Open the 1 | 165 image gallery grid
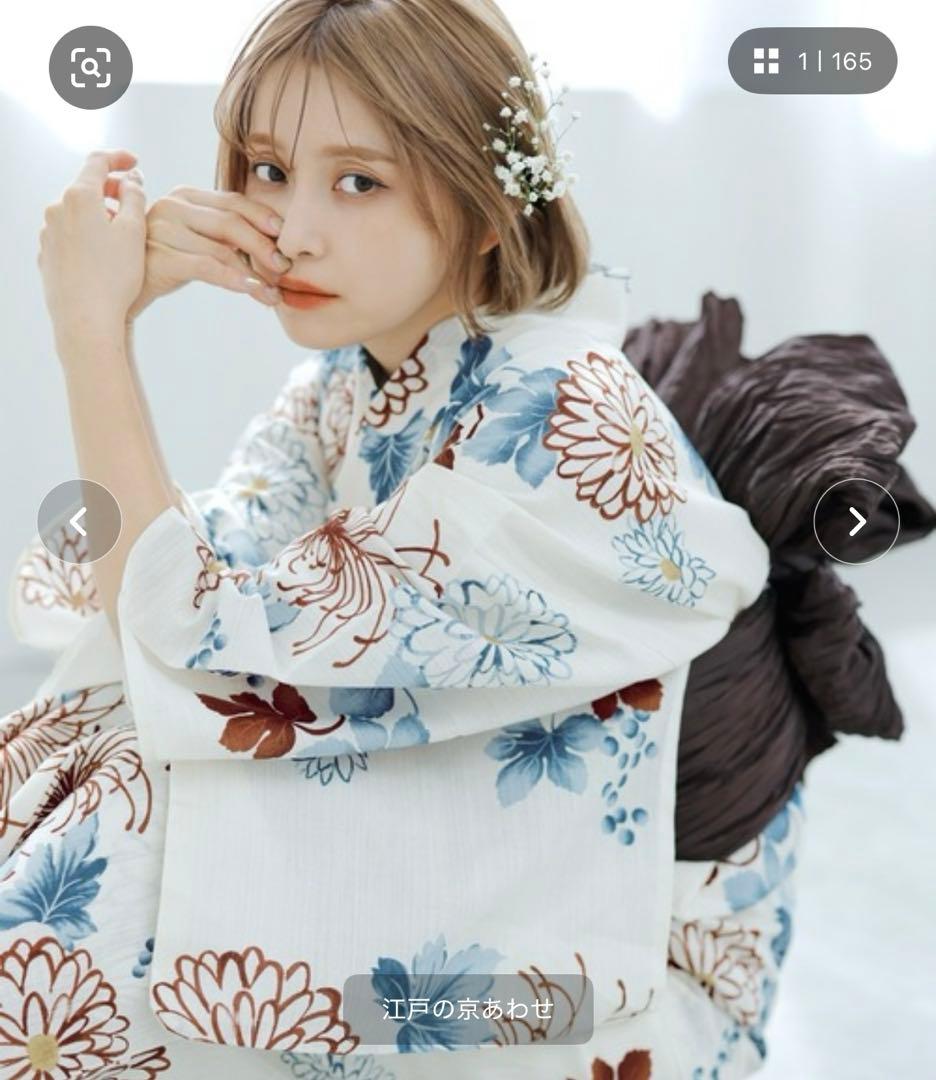The width and height of the screenshot is (936, 1080). pyautogui.click(x=812, y=61)
